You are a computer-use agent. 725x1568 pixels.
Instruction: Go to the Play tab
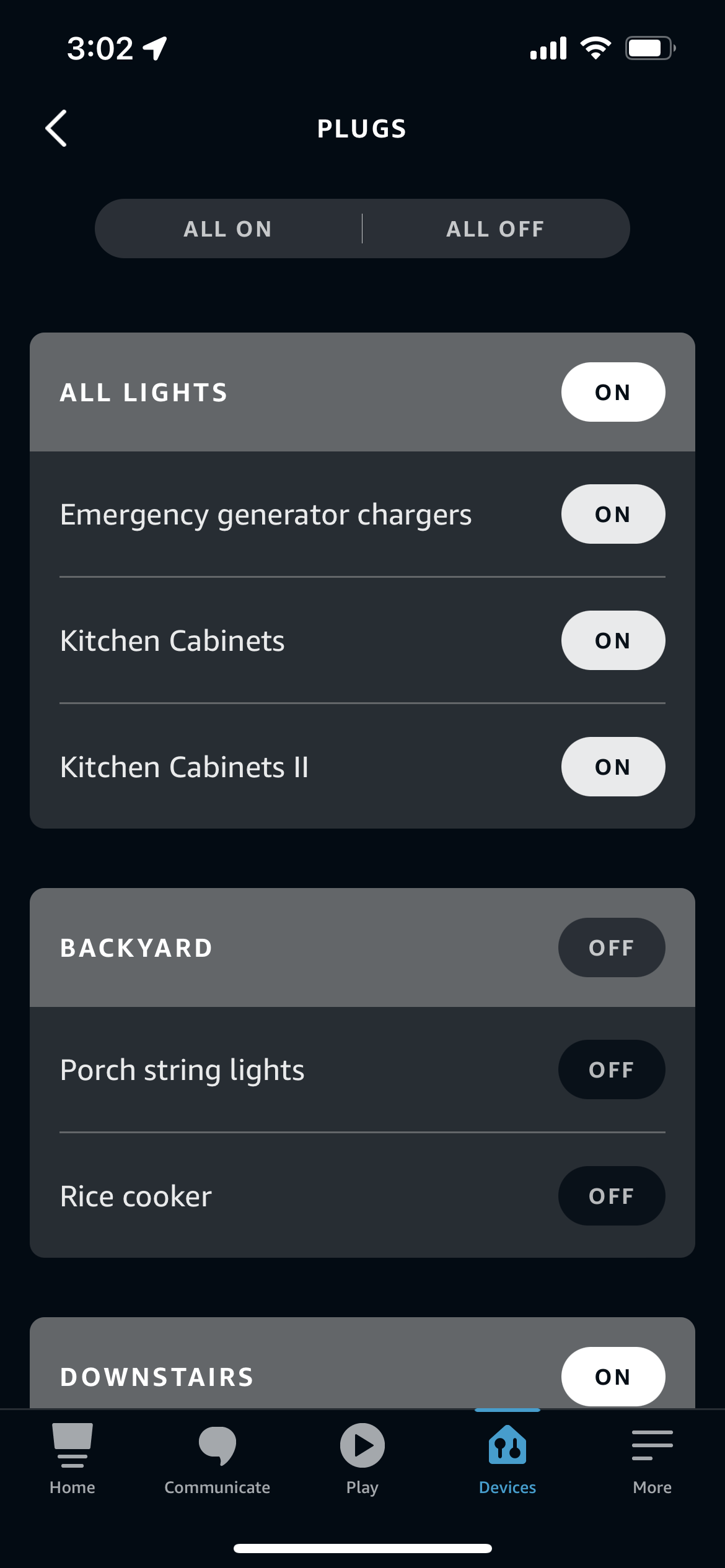[362, 1457]
